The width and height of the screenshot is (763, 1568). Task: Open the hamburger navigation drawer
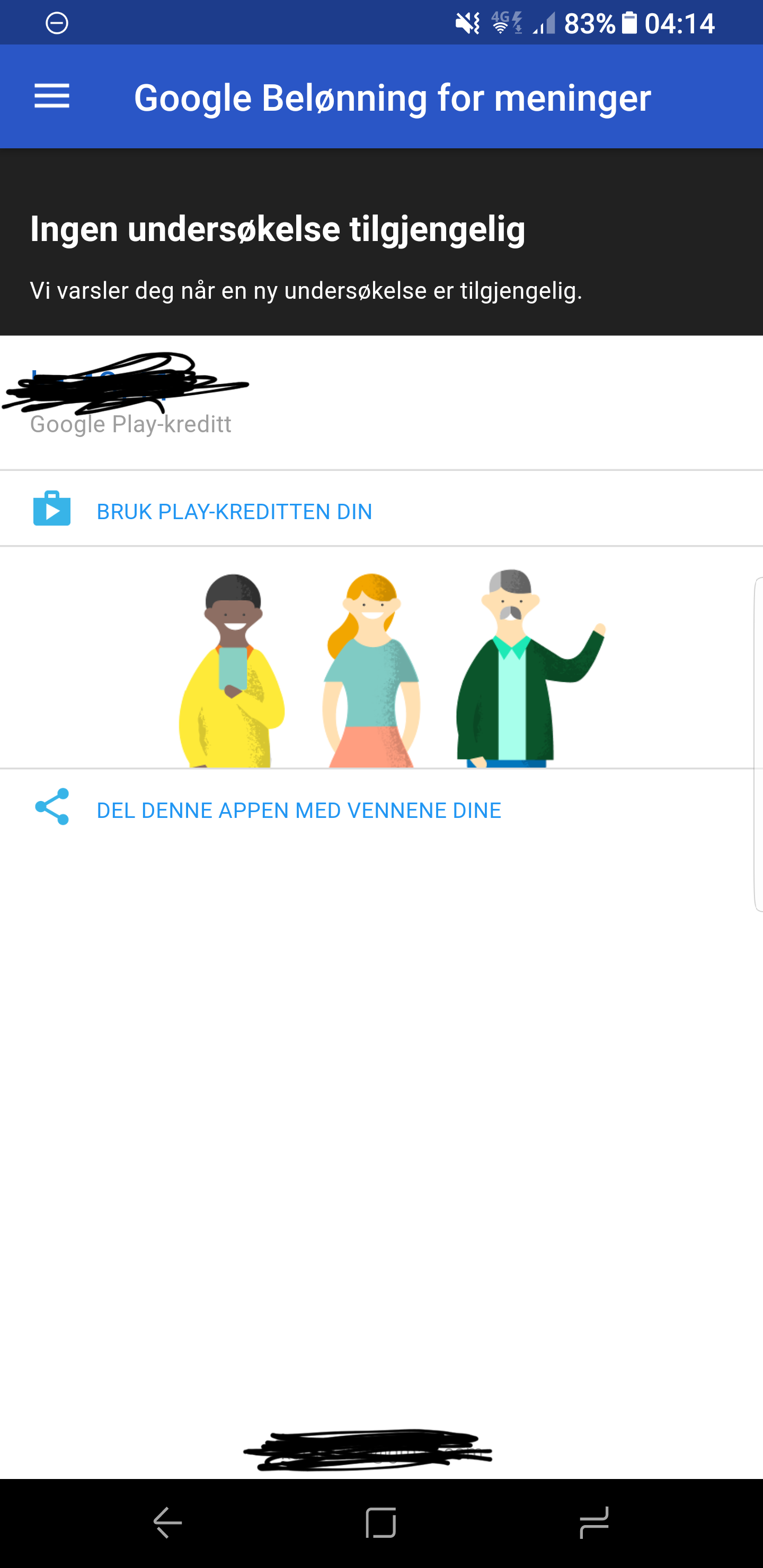pyautogui.click(x=52, y=96)
